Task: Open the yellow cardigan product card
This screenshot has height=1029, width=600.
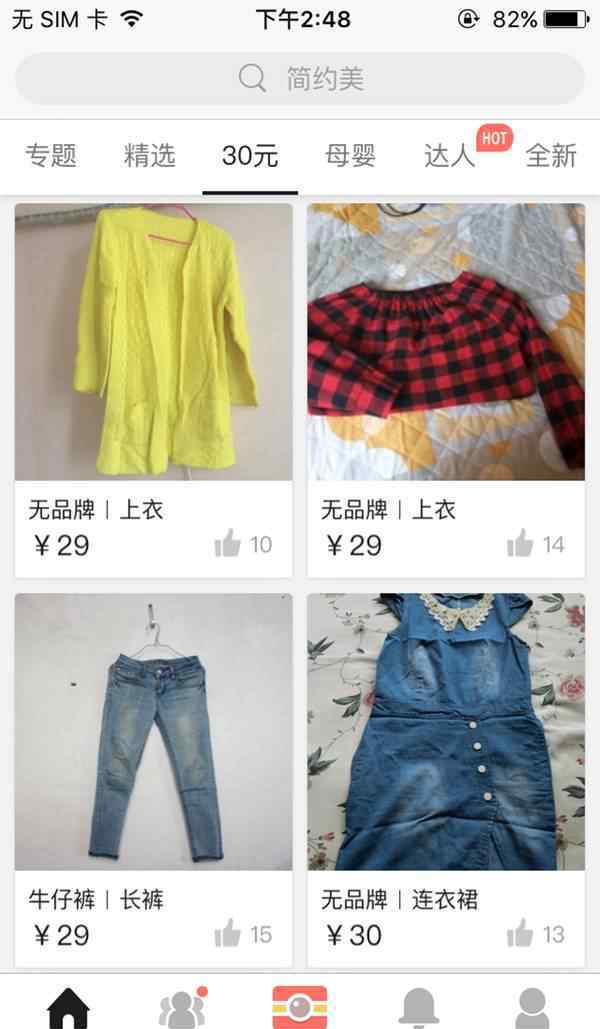Action: point(154,390)
